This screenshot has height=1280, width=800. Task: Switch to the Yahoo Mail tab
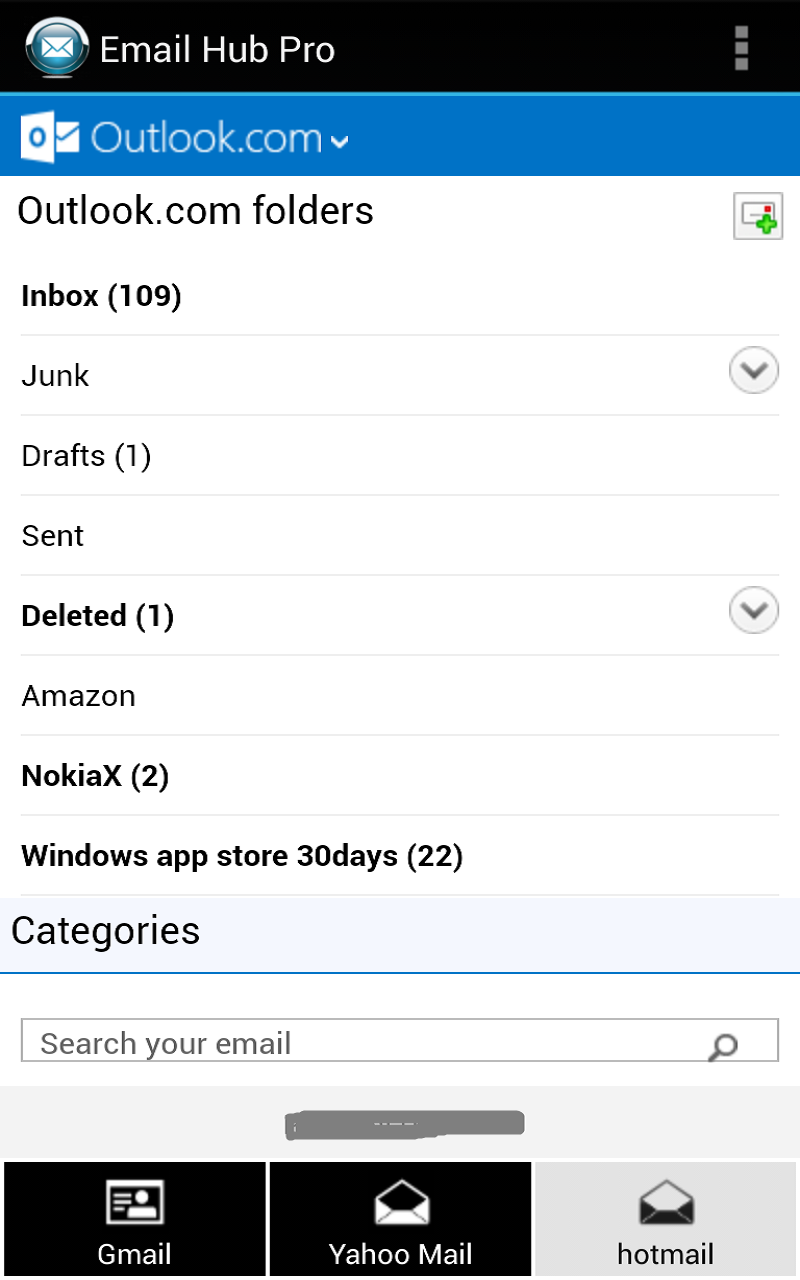click(399, 1218)
